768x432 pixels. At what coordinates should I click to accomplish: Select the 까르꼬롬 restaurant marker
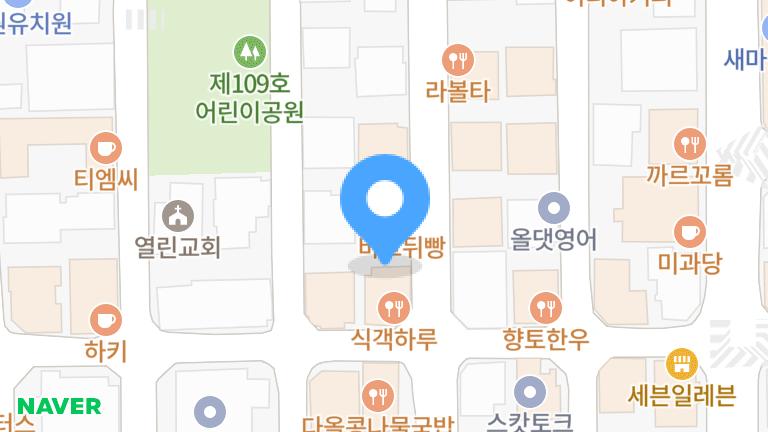pyautogui.click(x=689, y=143)
